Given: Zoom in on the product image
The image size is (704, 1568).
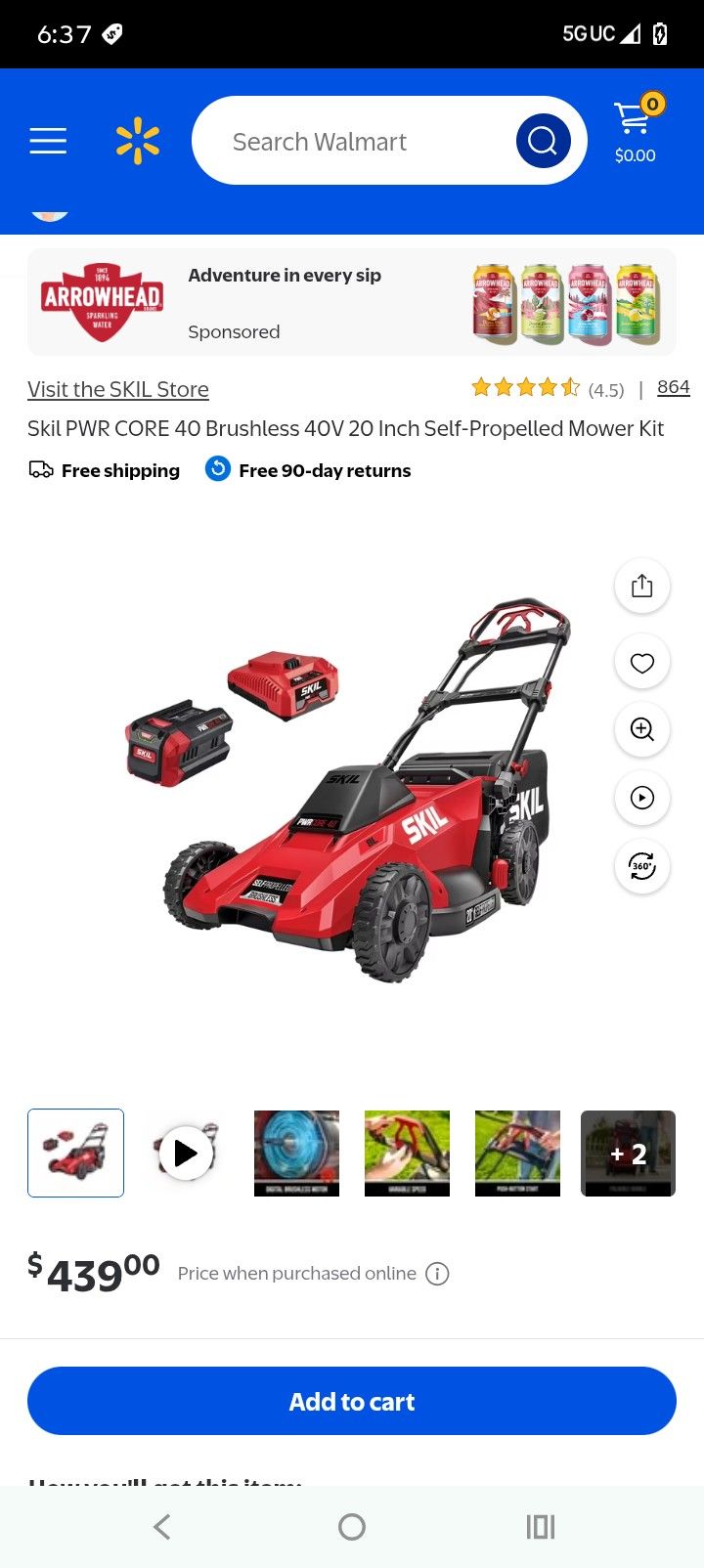Looking at the screenshot, I should tap(641, 729).
